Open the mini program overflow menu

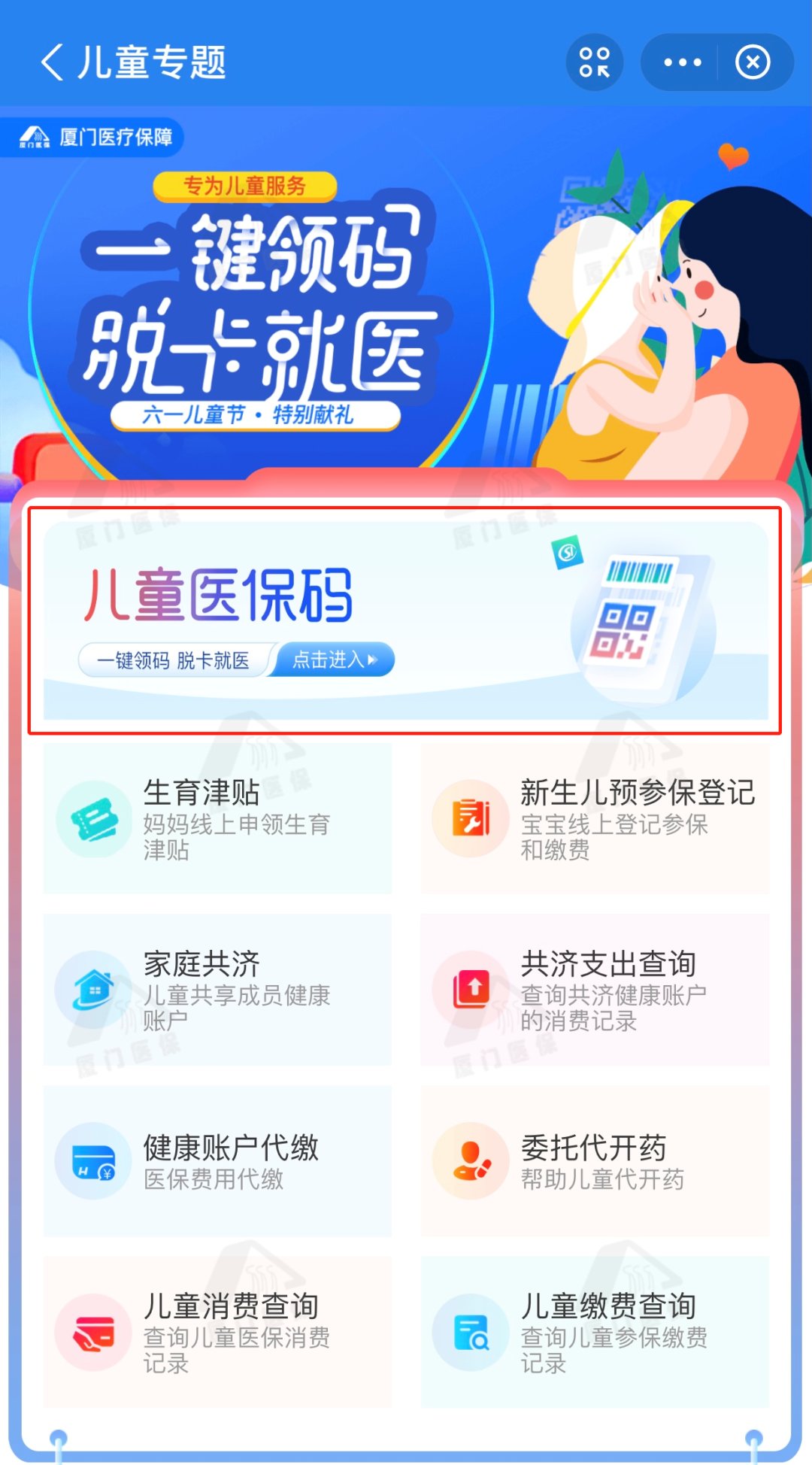click(682, 62)
